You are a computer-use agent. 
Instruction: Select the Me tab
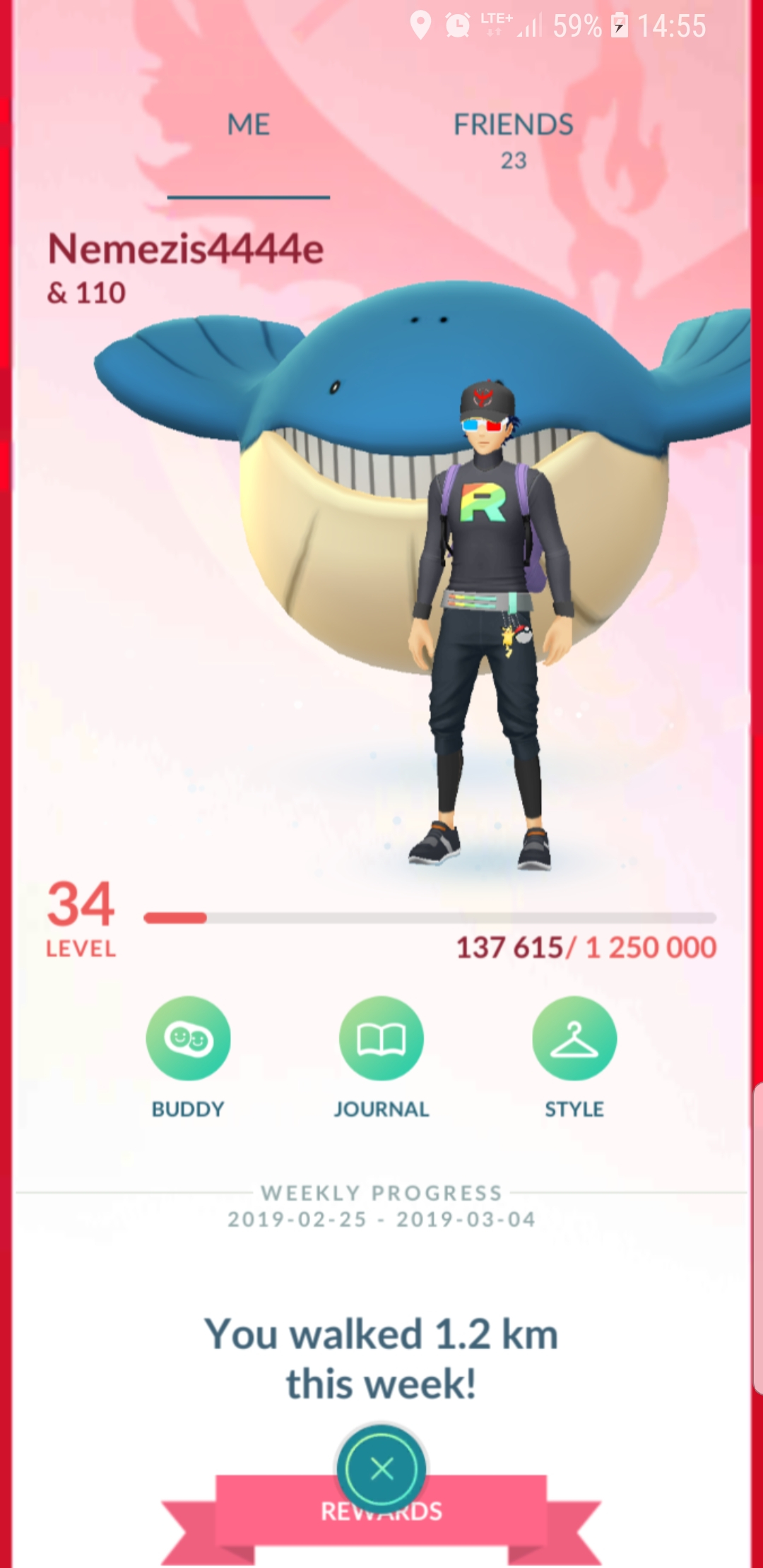249,126
